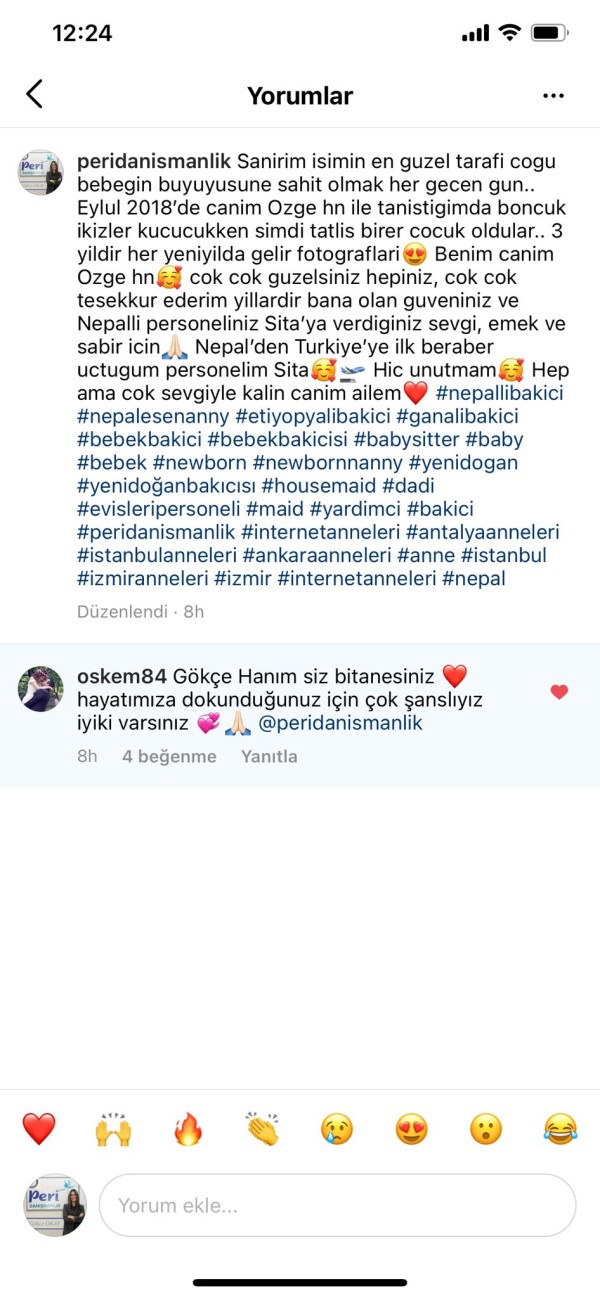Go back from Yorumlar screen
Viewport: 600px width, 1298px height.
click(x=34, y=95)
